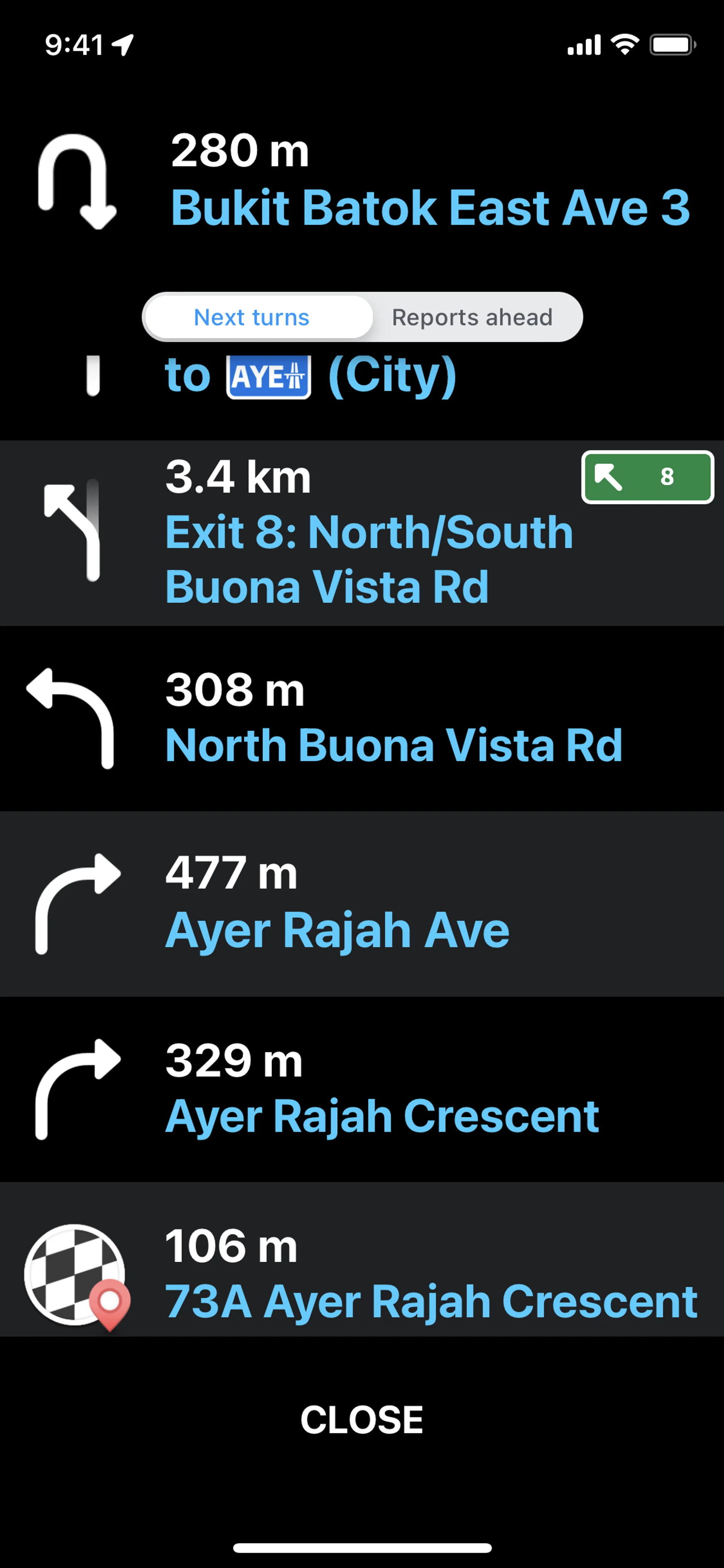The height and width of the screenshot is (1568, 724).
Task: Open Exit 8 North/South Buona Vista Rd step
Action: tap(361, 533)
